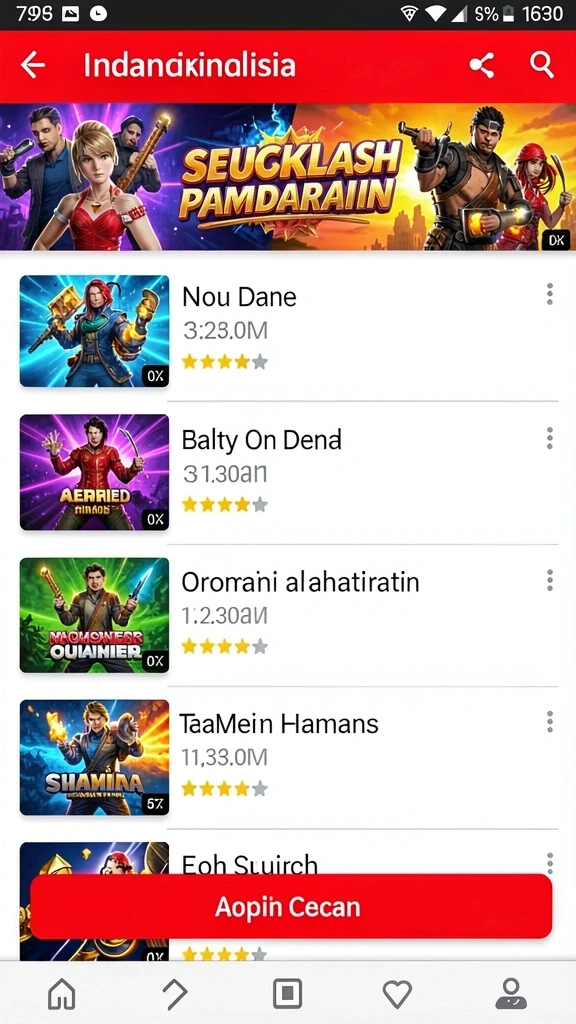The width and height of the screenshot is (576, 1024).
Task: Open the Balty On Dend item
Action: click(288, 472)
